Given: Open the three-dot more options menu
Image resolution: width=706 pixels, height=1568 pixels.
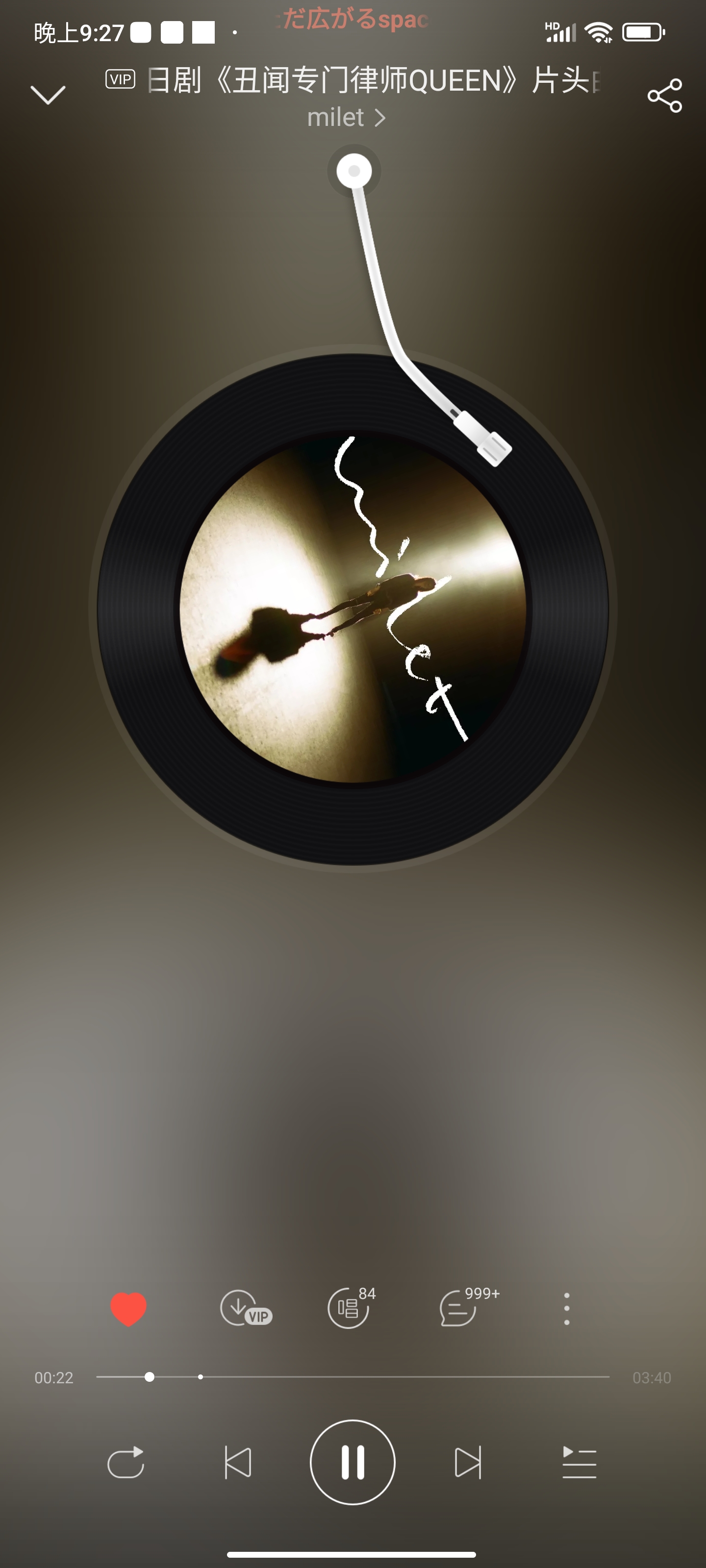Looking at the screenshot, I should pyautogui.click(x=566, y=1309).
